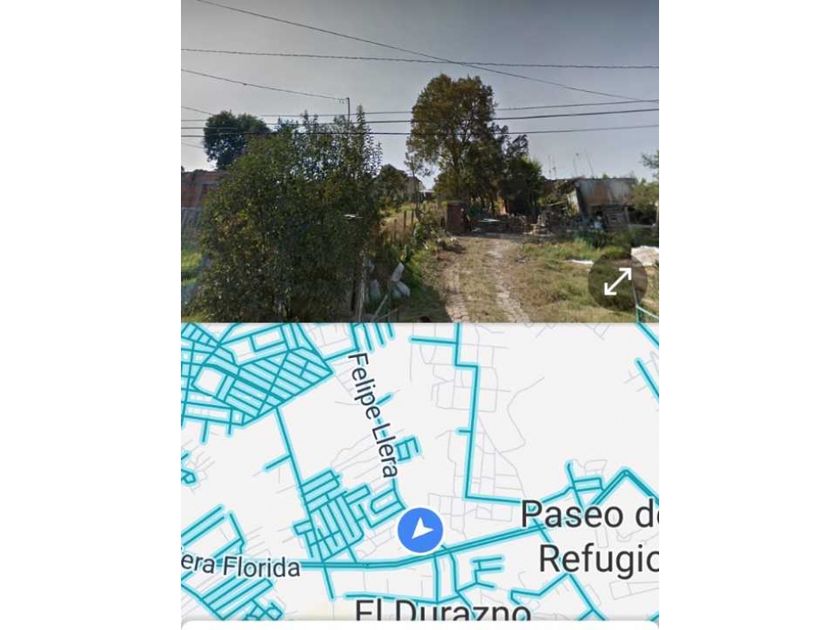840x630 pixels.
Task: Tap the blue Street View position marker
Action: coord(420,529)
